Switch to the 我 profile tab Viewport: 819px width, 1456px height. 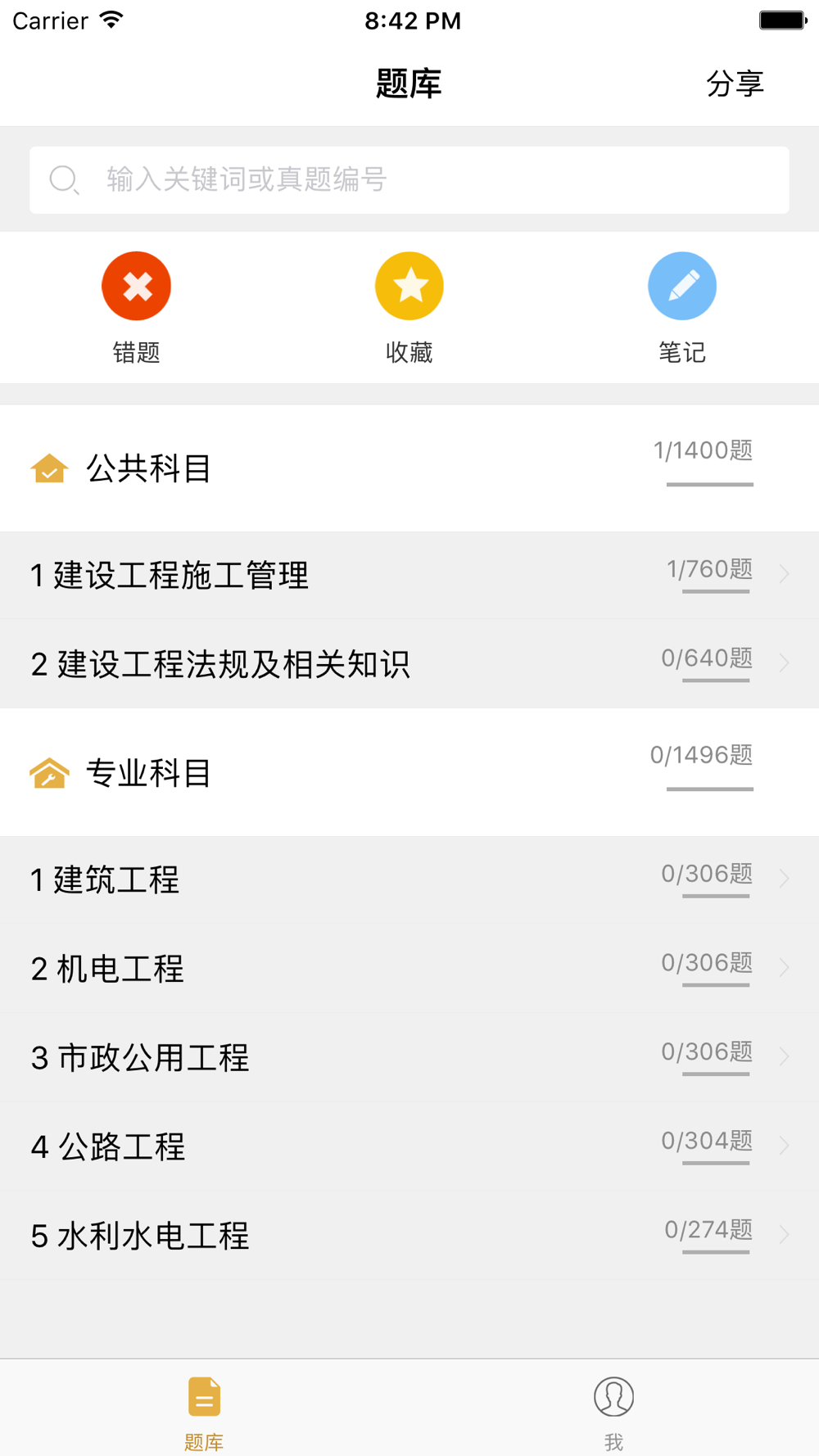[x=613, y=1410]
